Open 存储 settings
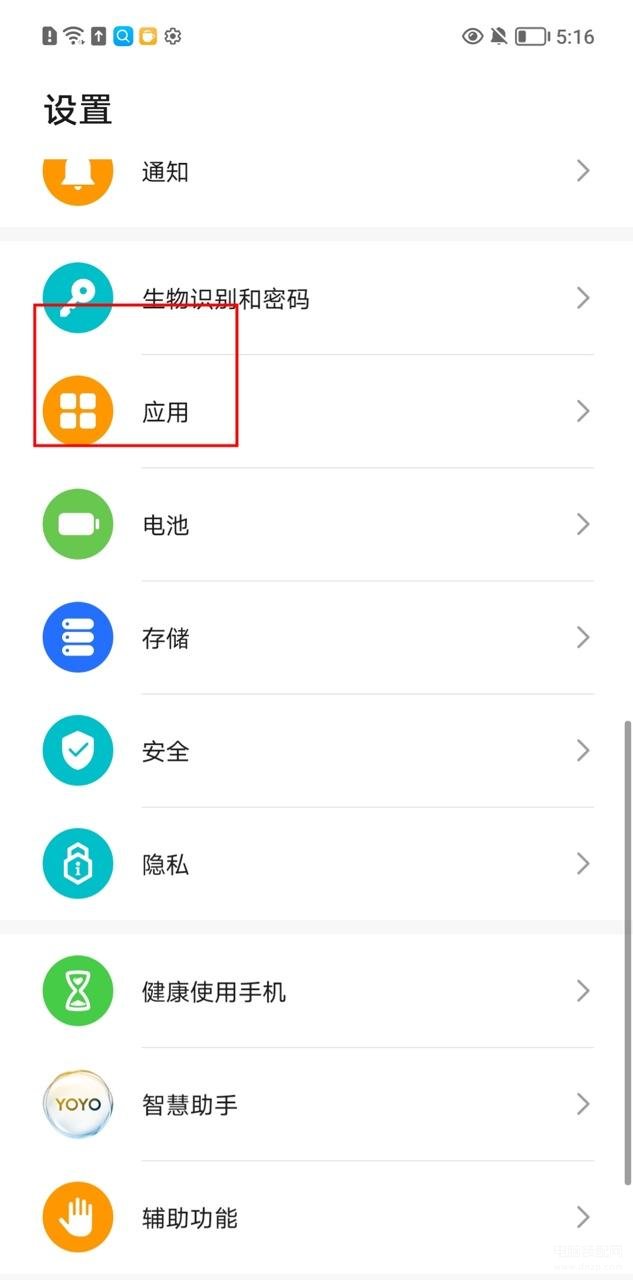The width and height of the screenshot is (633, 1280). (x=316, y=637)
